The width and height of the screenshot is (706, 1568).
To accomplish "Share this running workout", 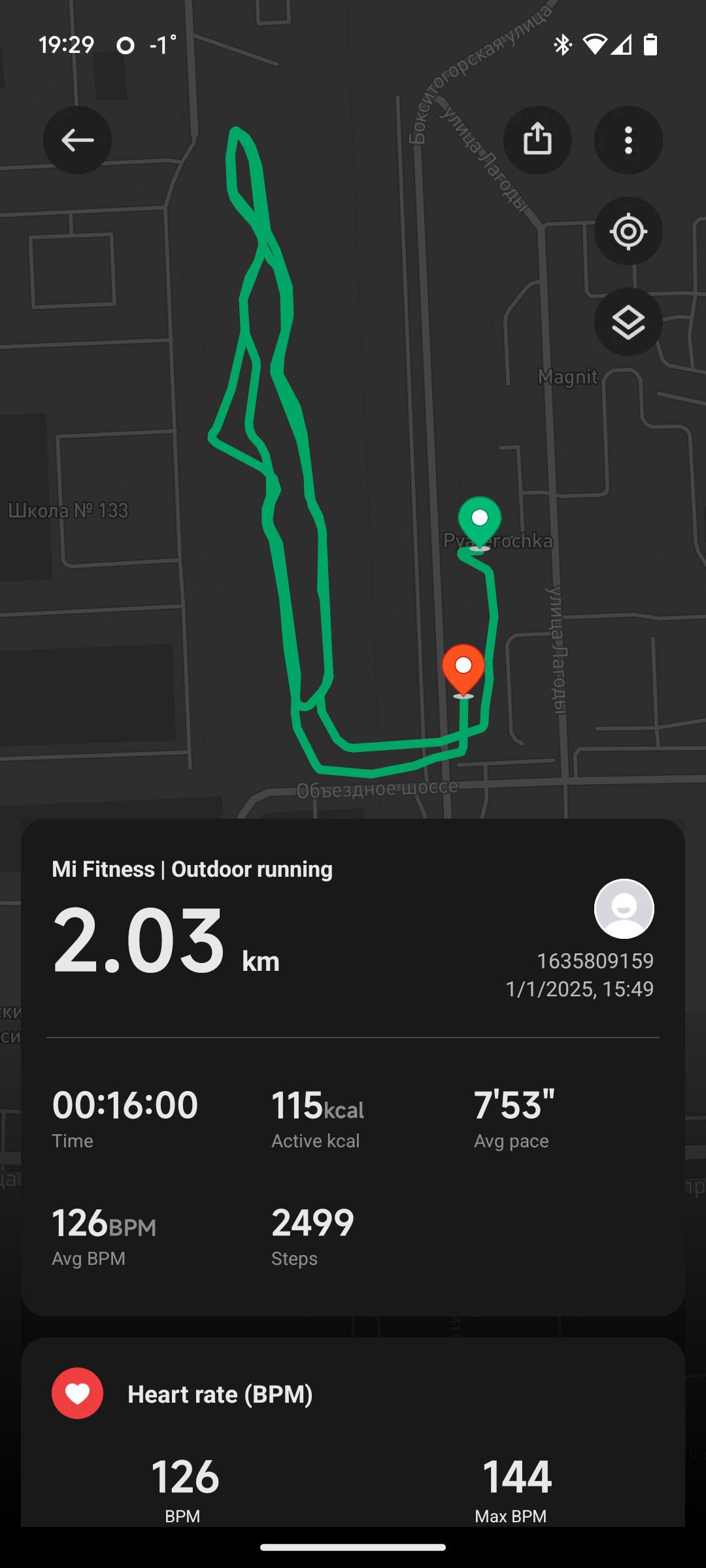I will 537,140.
